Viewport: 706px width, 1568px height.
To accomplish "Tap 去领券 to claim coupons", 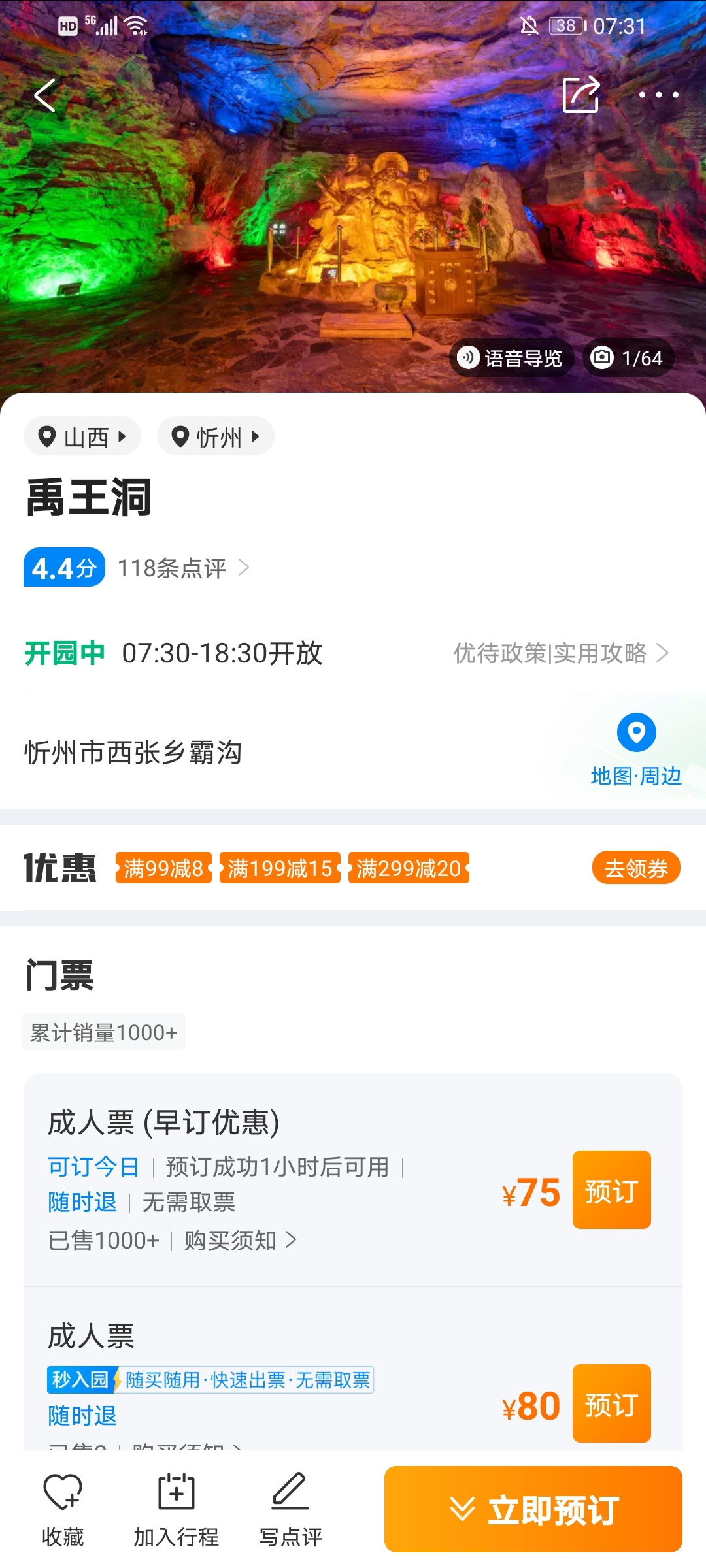I will (636, 868).
